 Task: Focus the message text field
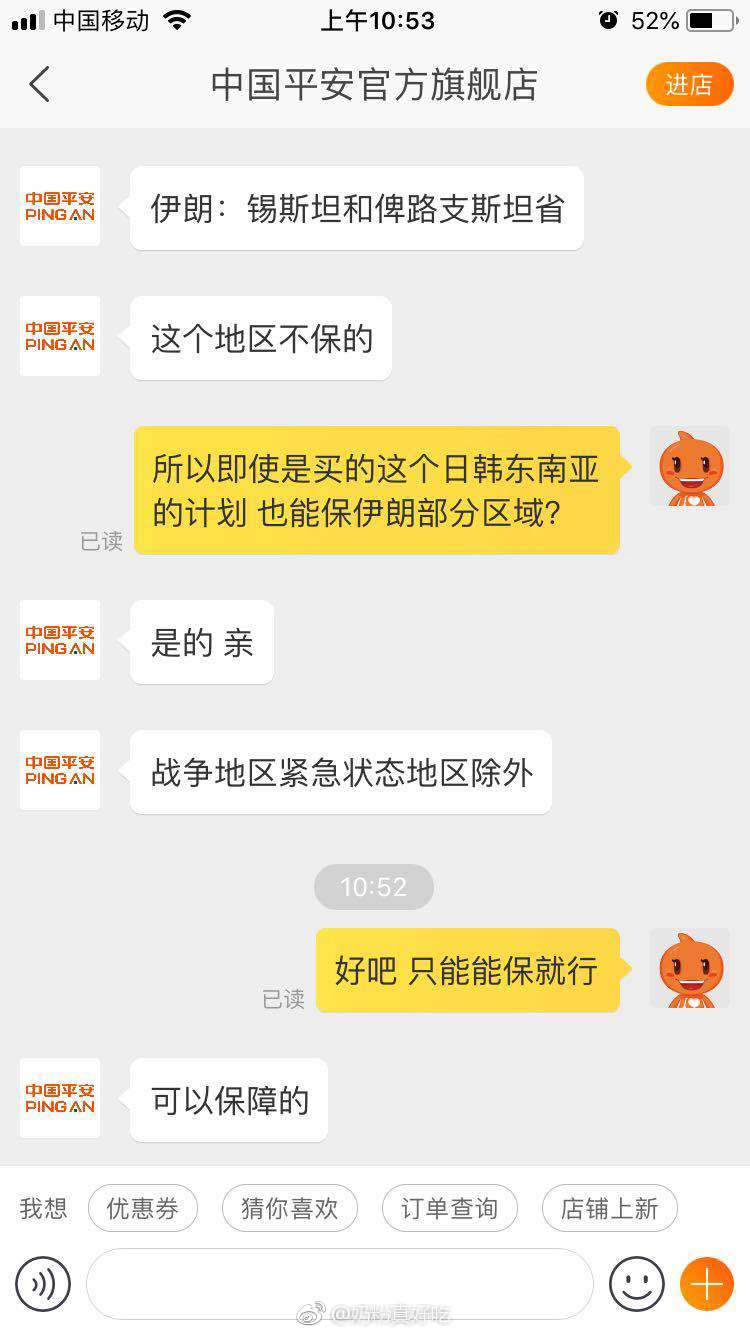[x=340, y=1284]
